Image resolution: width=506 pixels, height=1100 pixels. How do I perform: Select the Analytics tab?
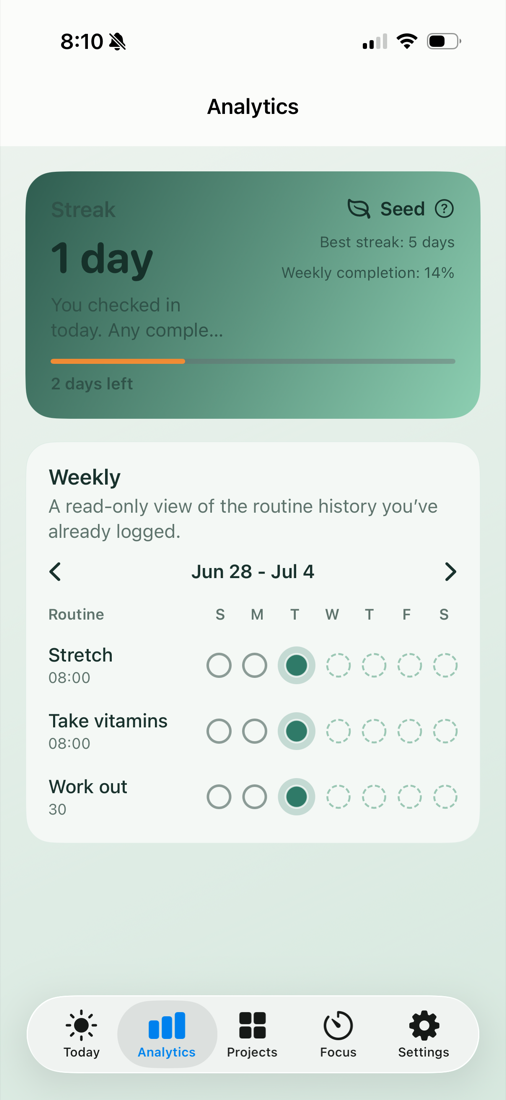click(167, 1034)
